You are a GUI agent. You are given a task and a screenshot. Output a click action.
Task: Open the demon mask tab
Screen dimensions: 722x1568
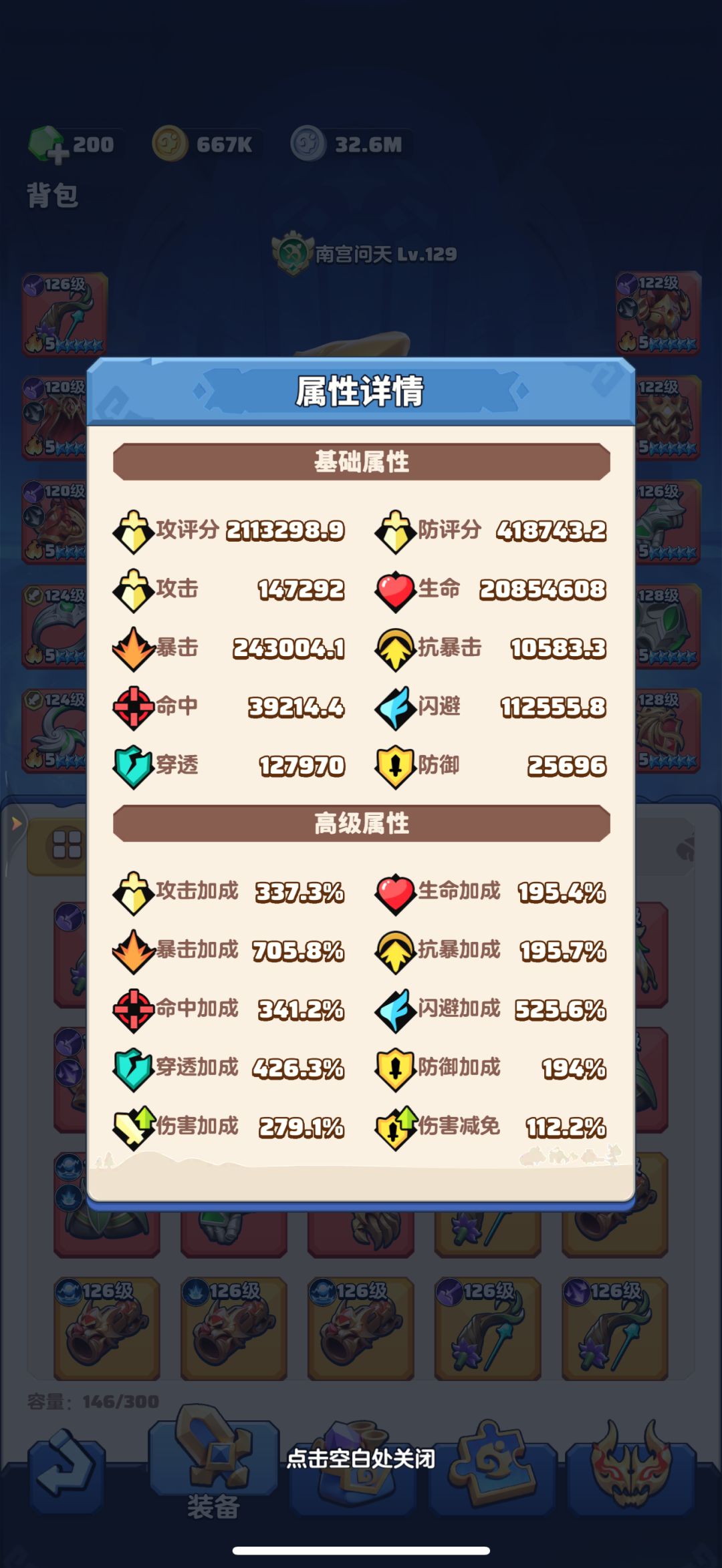coord(631,1467)
